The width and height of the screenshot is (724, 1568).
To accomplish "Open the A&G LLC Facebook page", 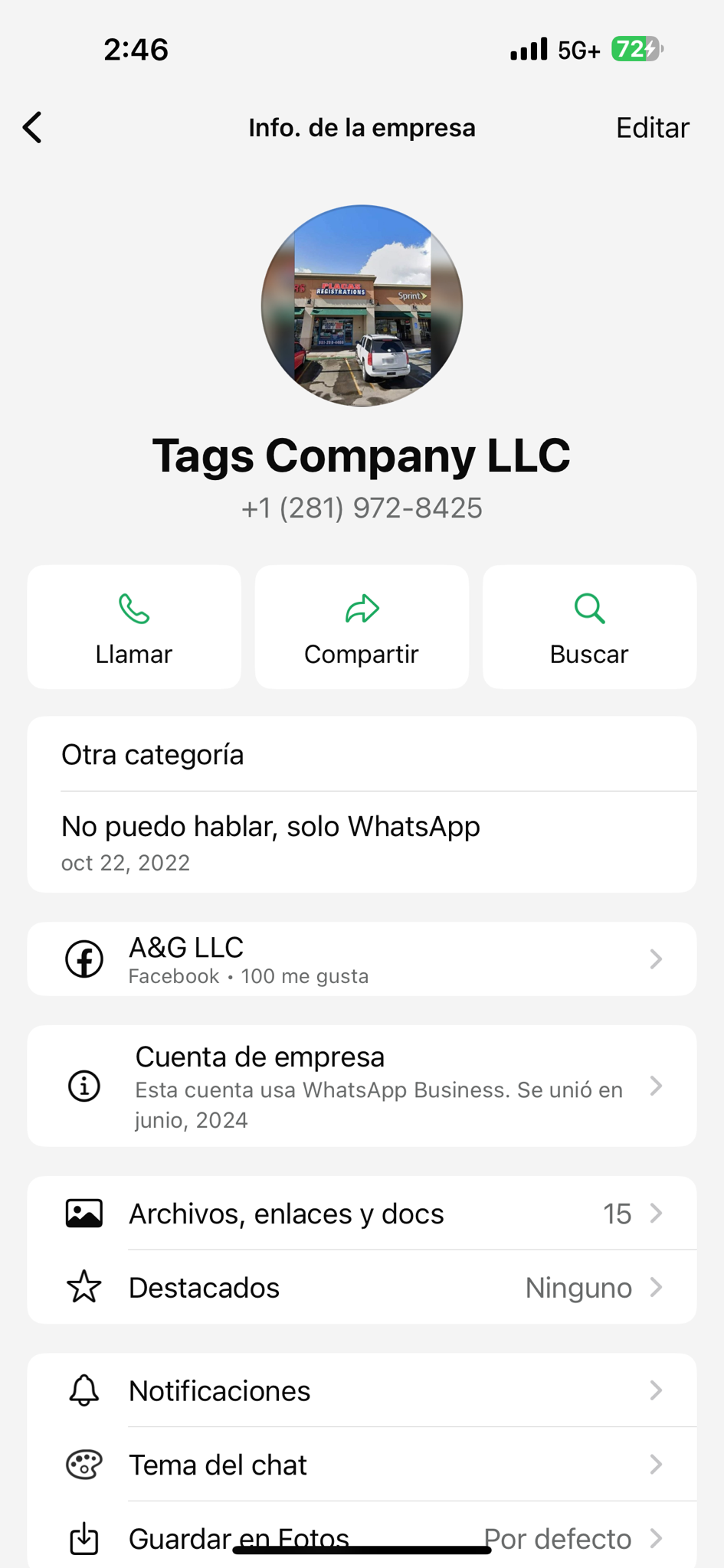I will point(362,959).
